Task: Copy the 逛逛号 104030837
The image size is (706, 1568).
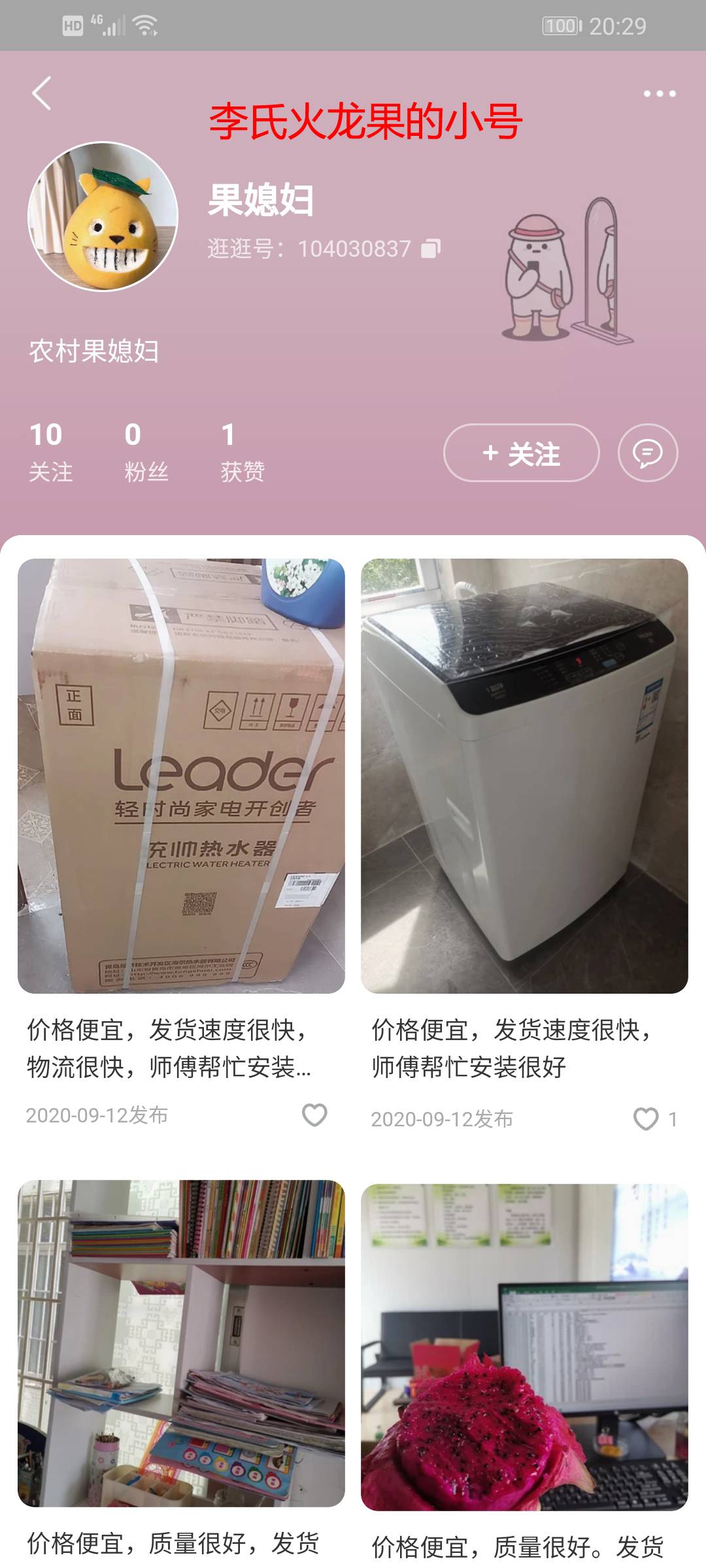Action: pos(431,248)
